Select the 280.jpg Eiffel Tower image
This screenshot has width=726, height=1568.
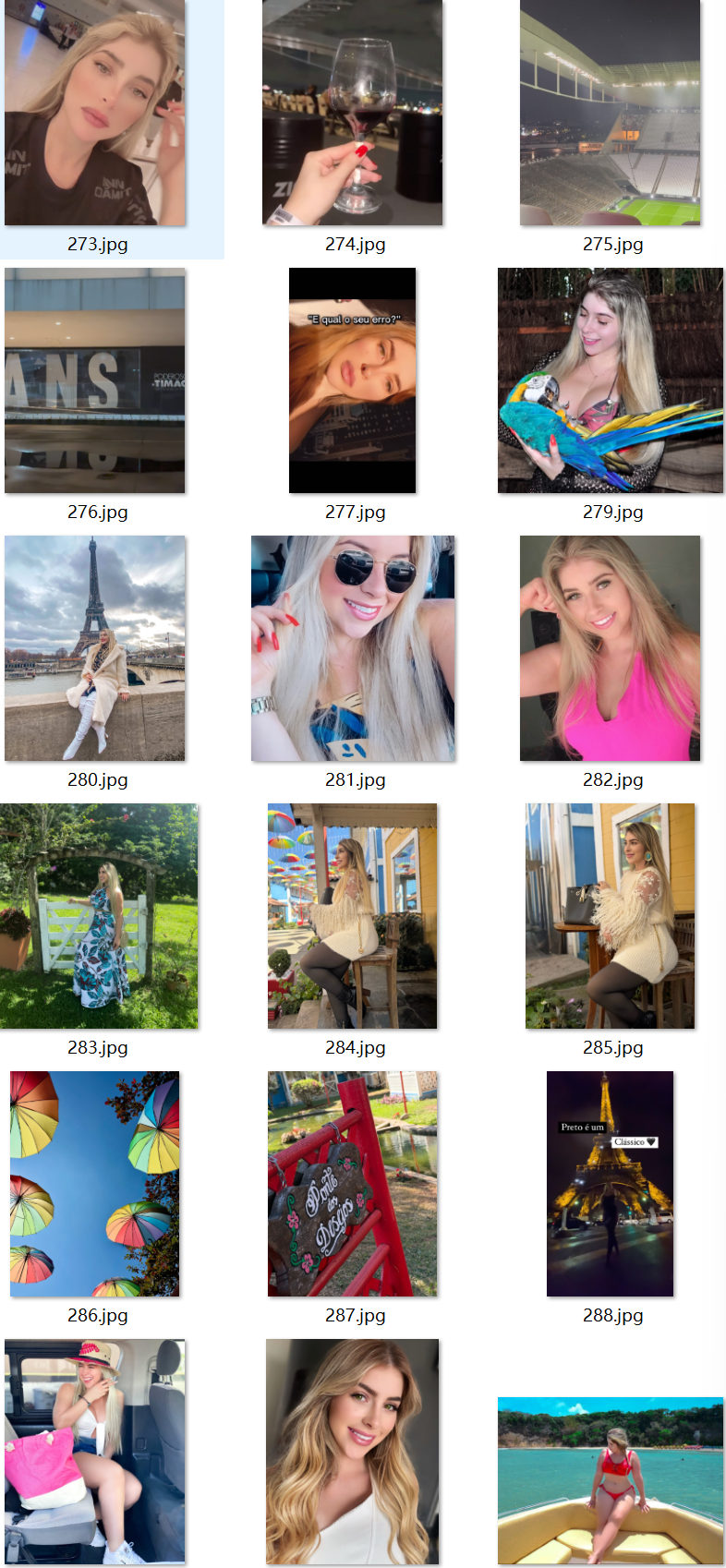(95, 648)
